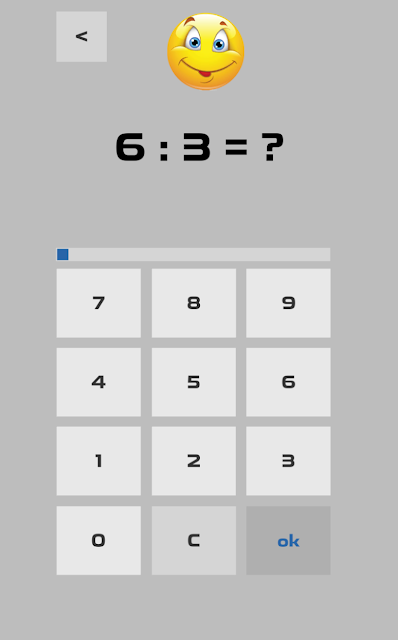
Task: Tap the 5 key
Action: click(x=194, y=382)
